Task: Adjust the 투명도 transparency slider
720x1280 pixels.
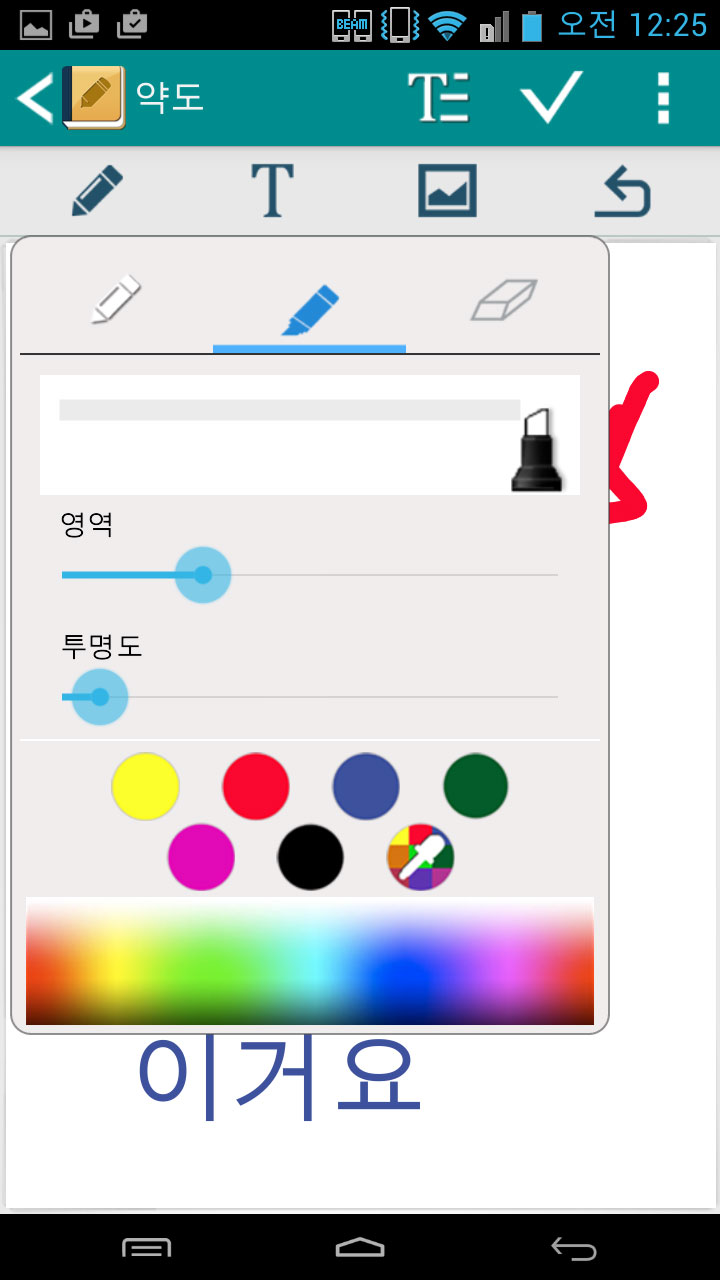Action: [x=309, y=697]
